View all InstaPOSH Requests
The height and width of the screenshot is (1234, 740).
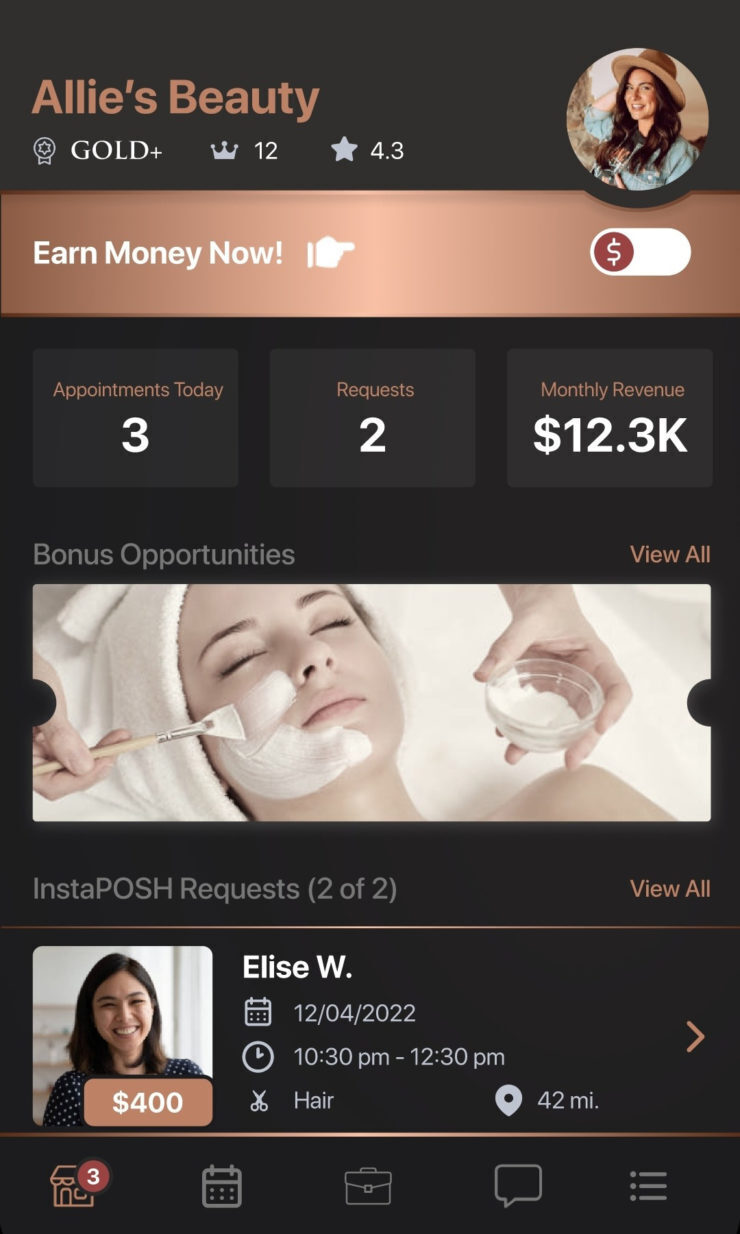coord(669,889)
